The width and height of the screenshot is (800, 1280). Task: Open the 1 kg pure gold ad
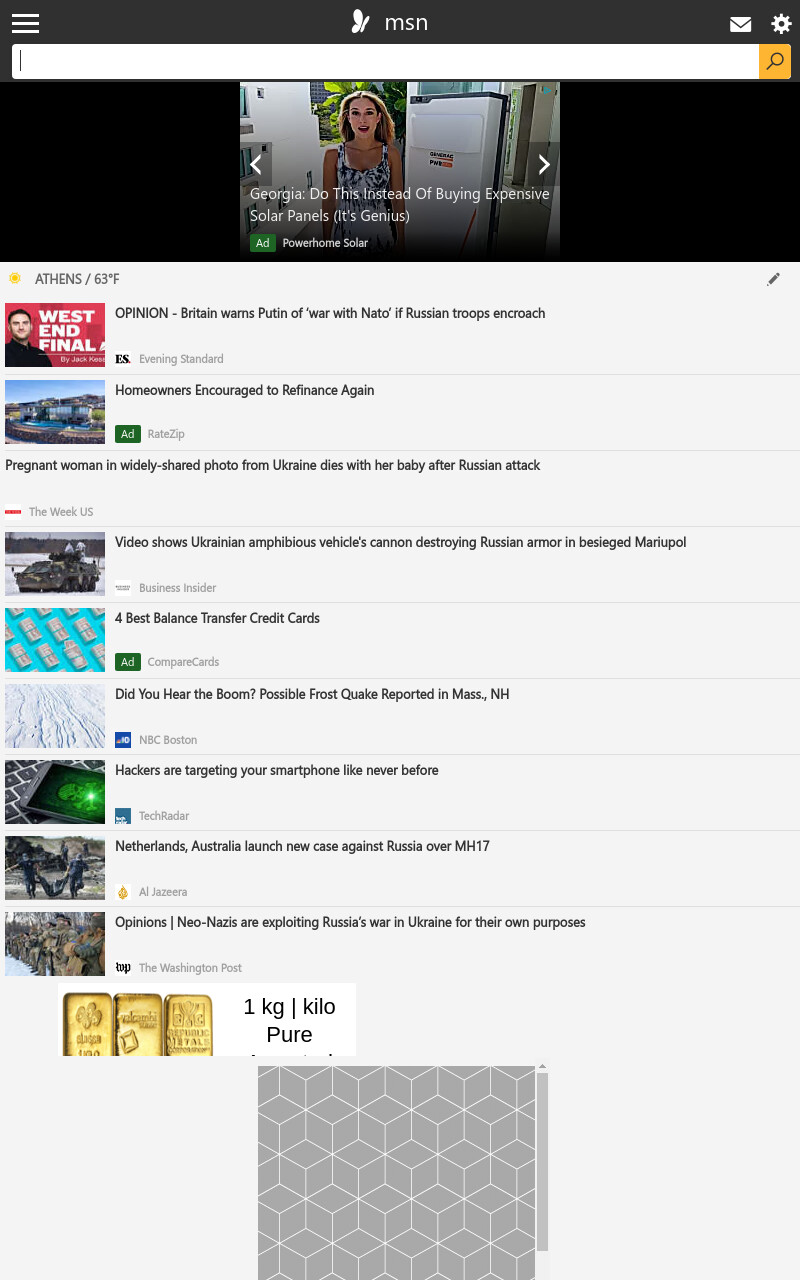pos(207,1019)
